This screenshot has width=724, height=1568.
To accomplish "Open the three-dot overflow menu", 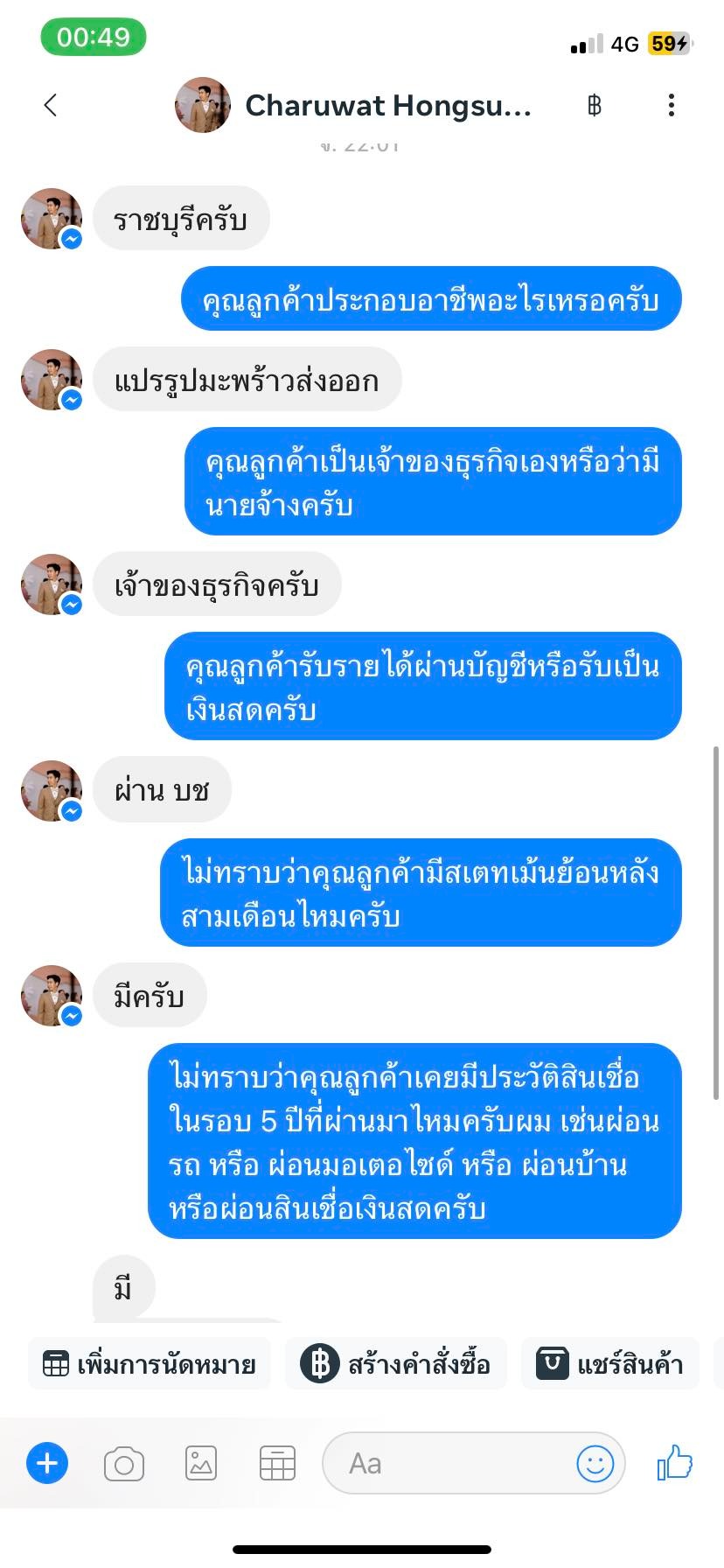I will coord(671,106).
